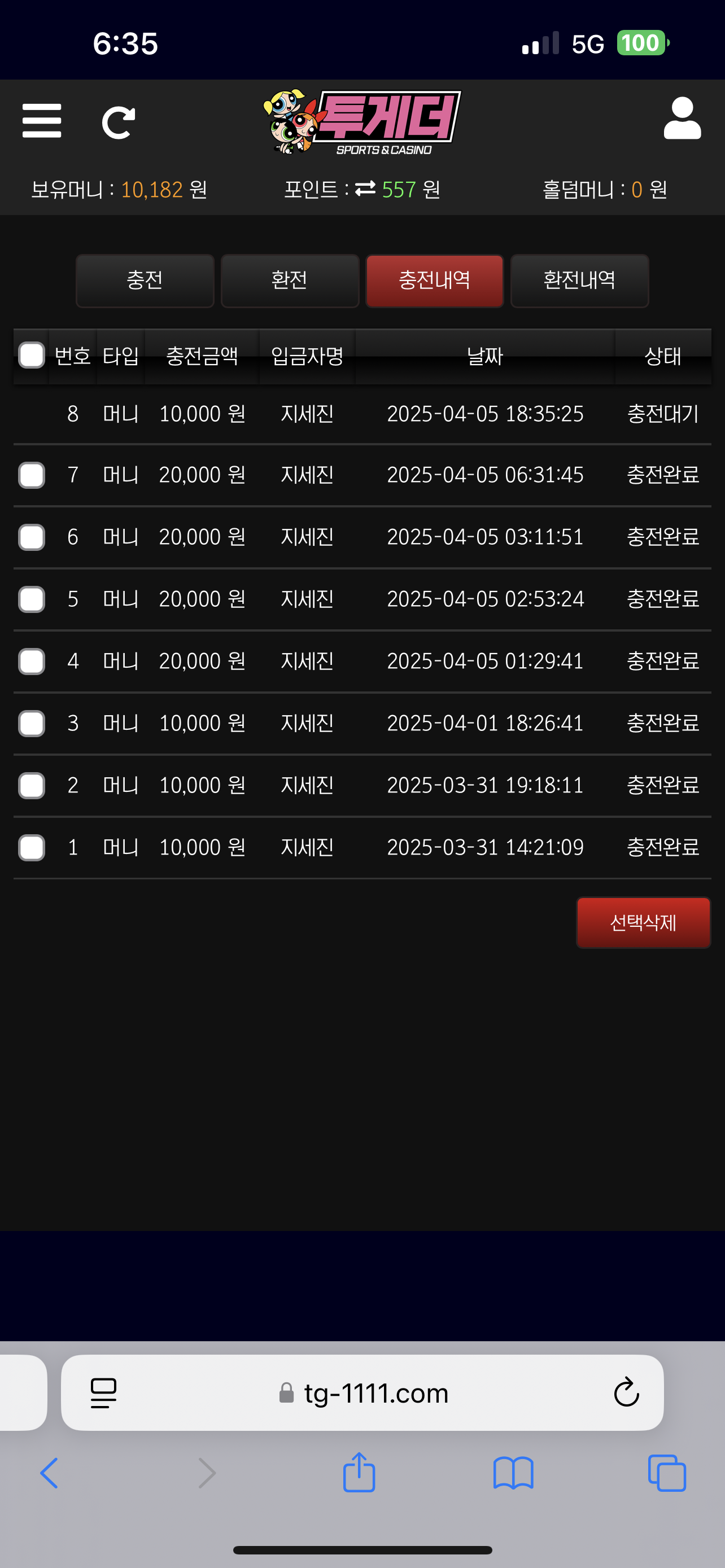Switch to the 충전 tab

[145, 281]
